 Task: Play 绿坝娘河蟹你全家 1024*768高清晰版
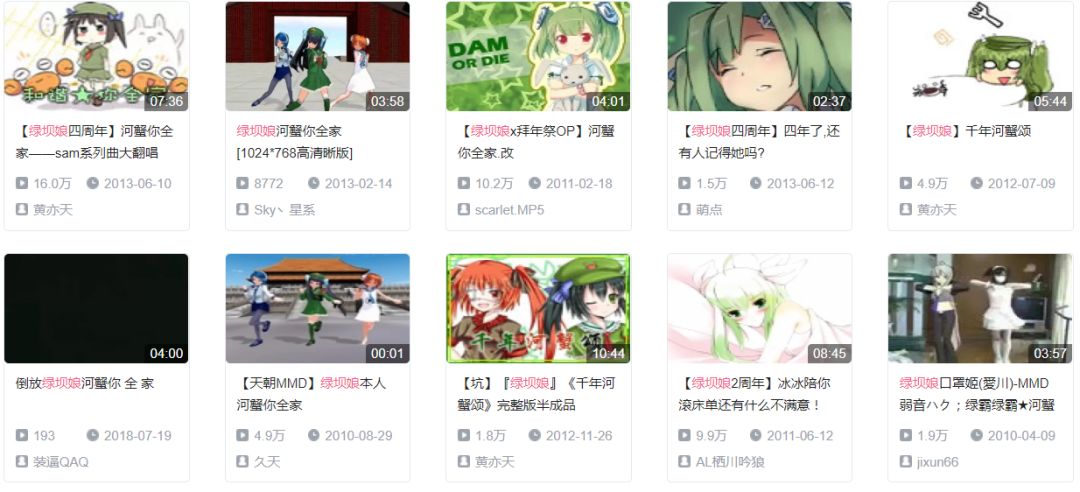point(317,56)
